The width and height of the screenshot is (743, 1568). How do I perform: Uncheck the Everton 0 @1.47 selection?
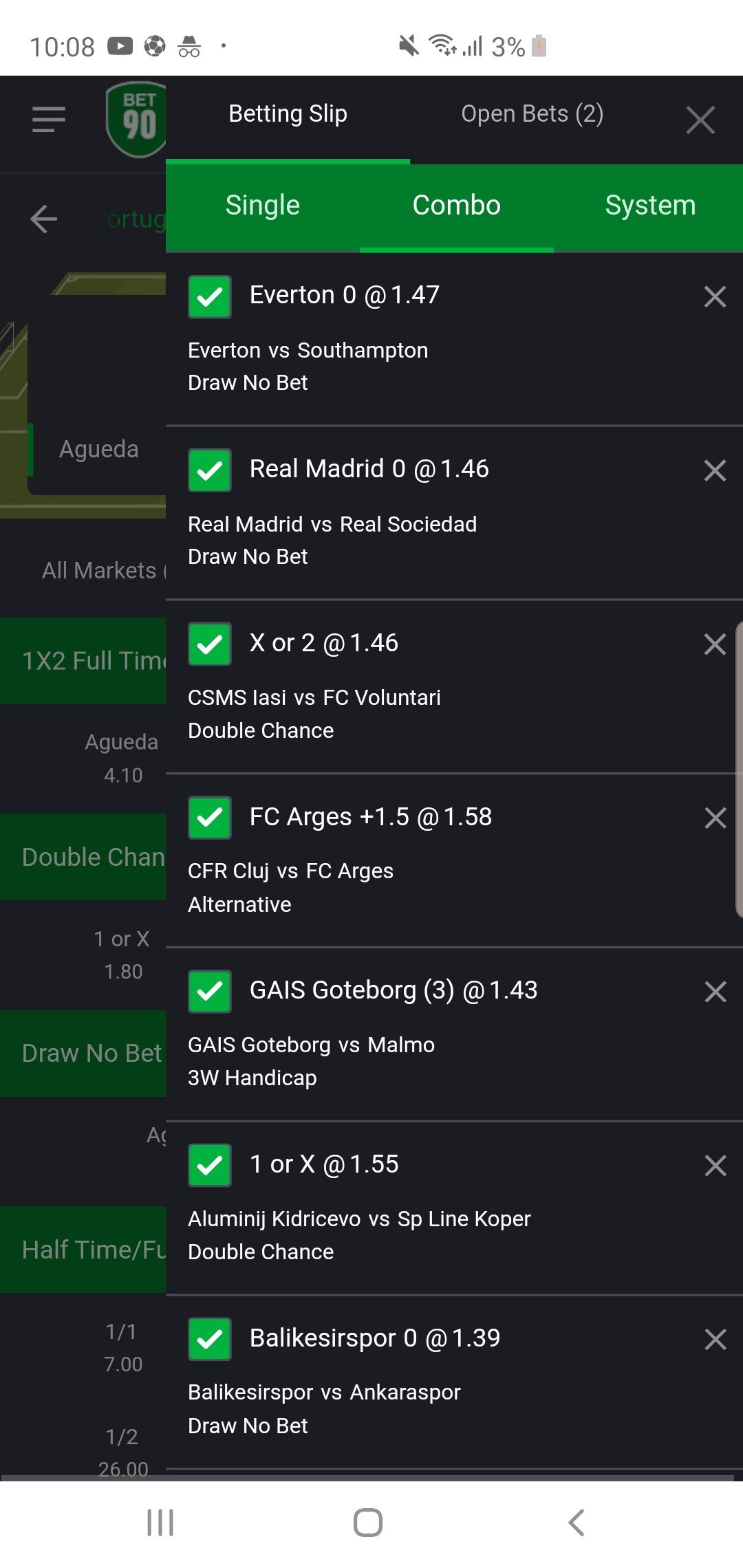tap(210, 297)
